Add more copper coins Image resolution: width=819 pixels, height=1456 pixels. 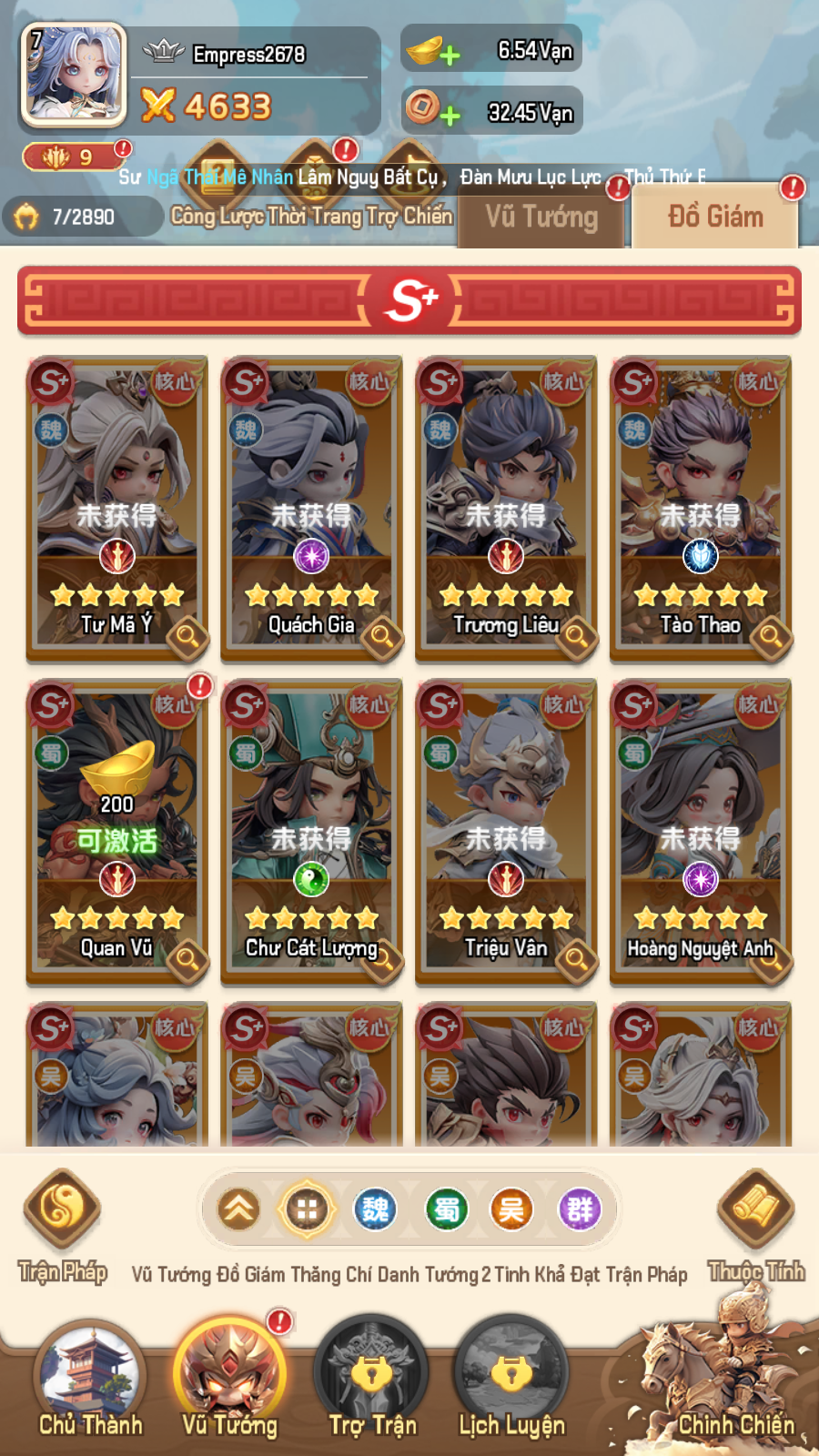tap(449, 116)
